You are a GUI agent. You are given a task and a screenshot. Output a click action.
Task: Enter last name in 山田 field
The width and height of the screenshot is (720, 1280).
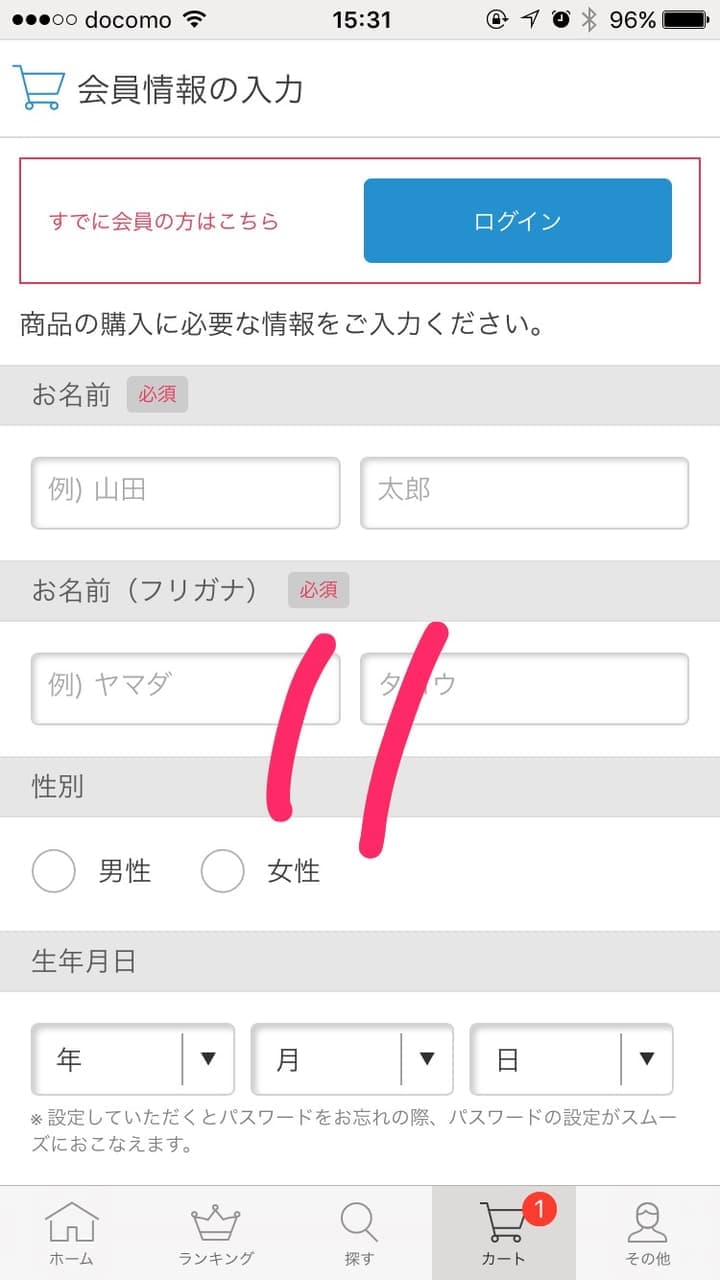pos(186,493)
